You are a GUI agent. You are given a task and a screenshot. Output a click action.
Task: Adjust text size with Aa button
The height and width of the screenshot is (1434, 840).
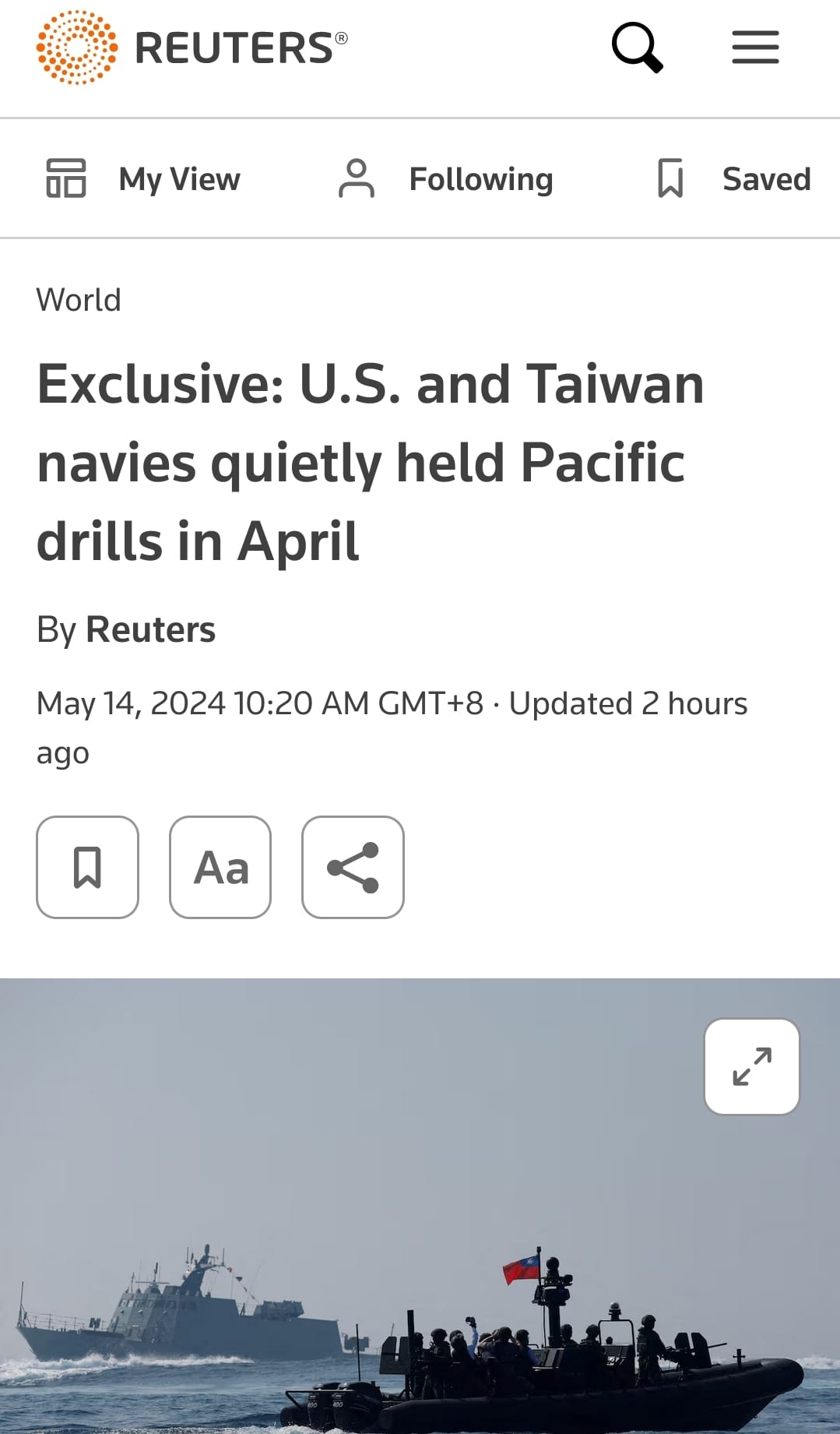pos(220,867)
